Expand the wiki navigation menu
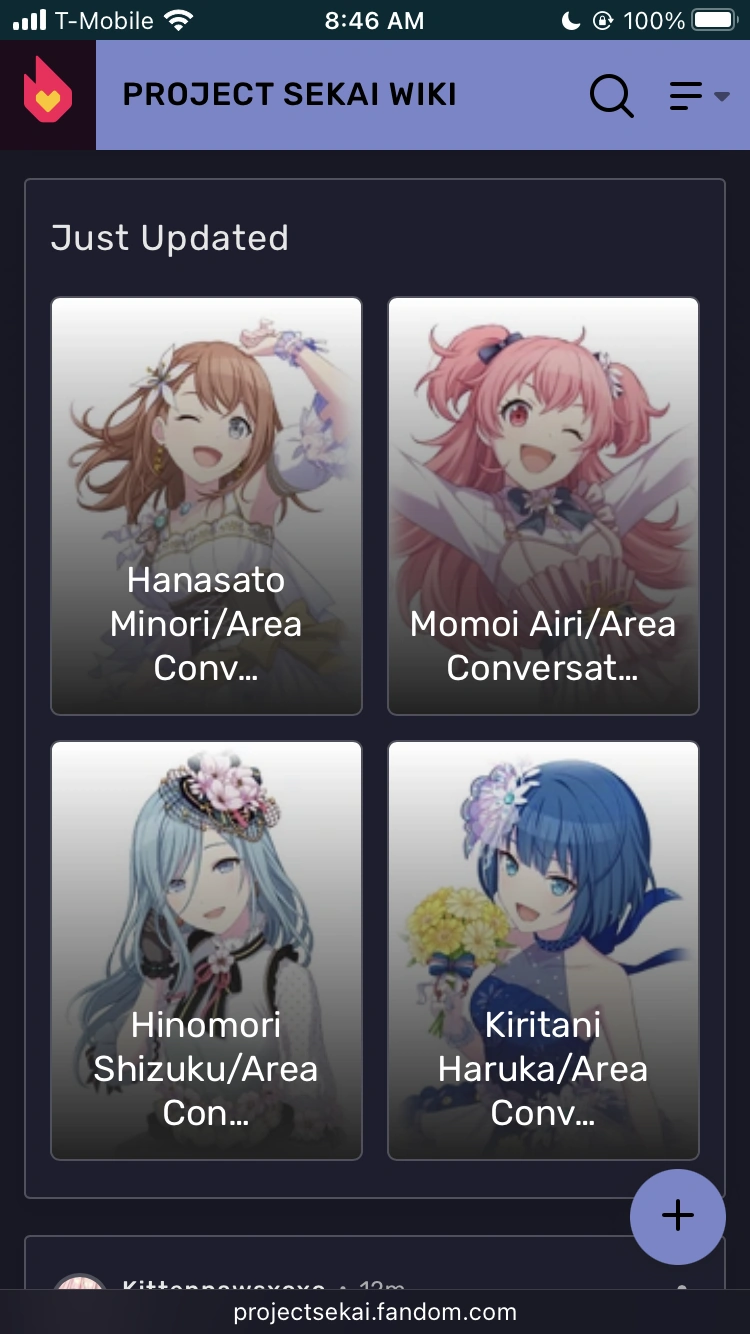This screenshot has height=1334, width=750. coord(698,96)
